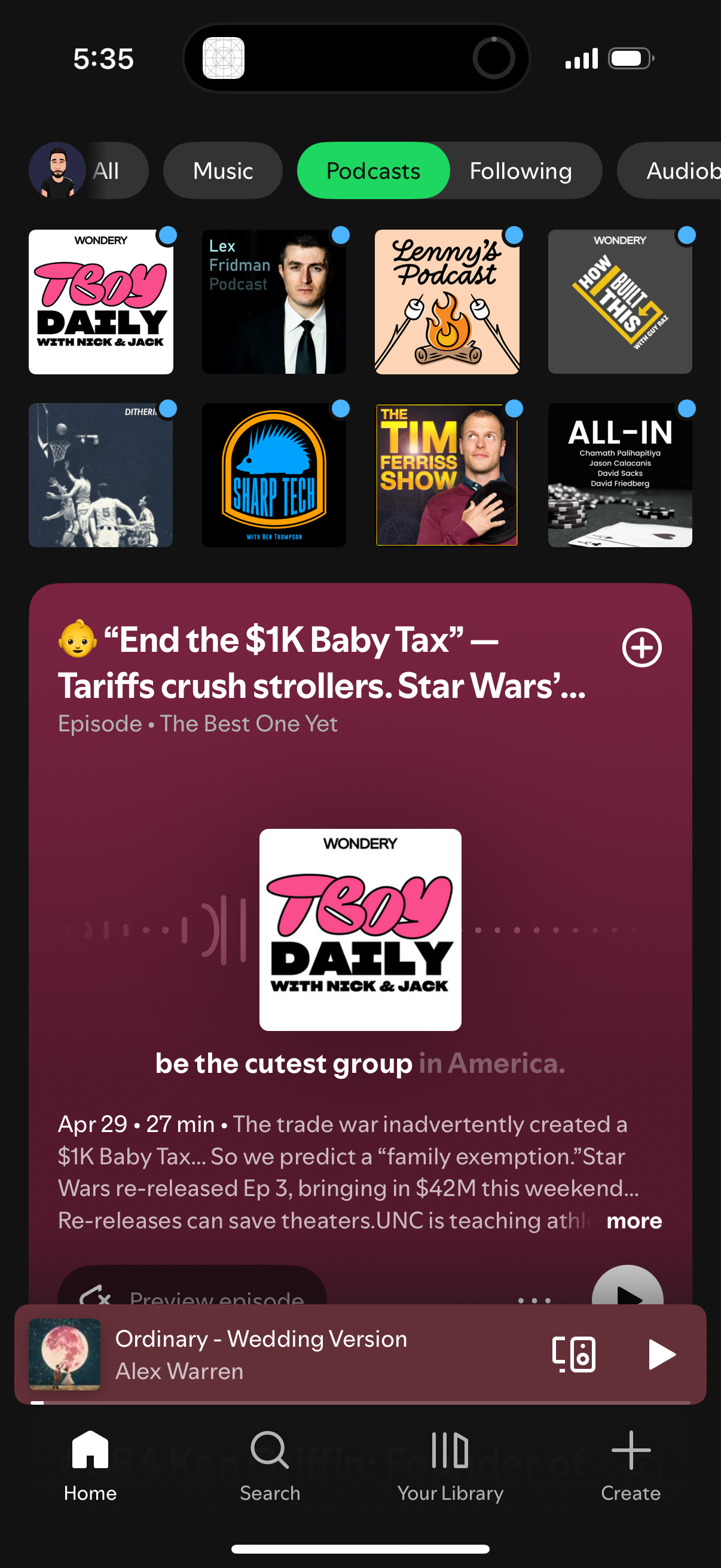Resume Ordinary - Wedding Version playback
This screenshot has width=721, height=1568.
click(x=662, y=1355)
